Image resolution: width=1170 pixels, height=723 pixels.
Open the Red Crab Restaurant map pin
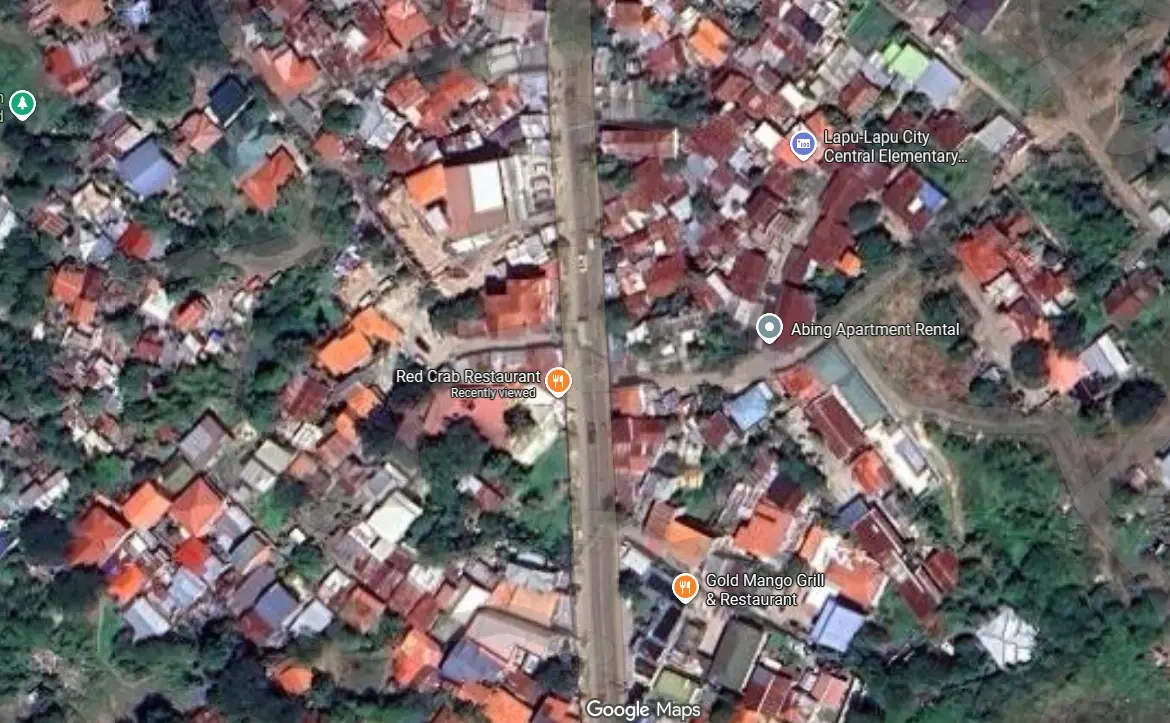[x=558, y=380]
